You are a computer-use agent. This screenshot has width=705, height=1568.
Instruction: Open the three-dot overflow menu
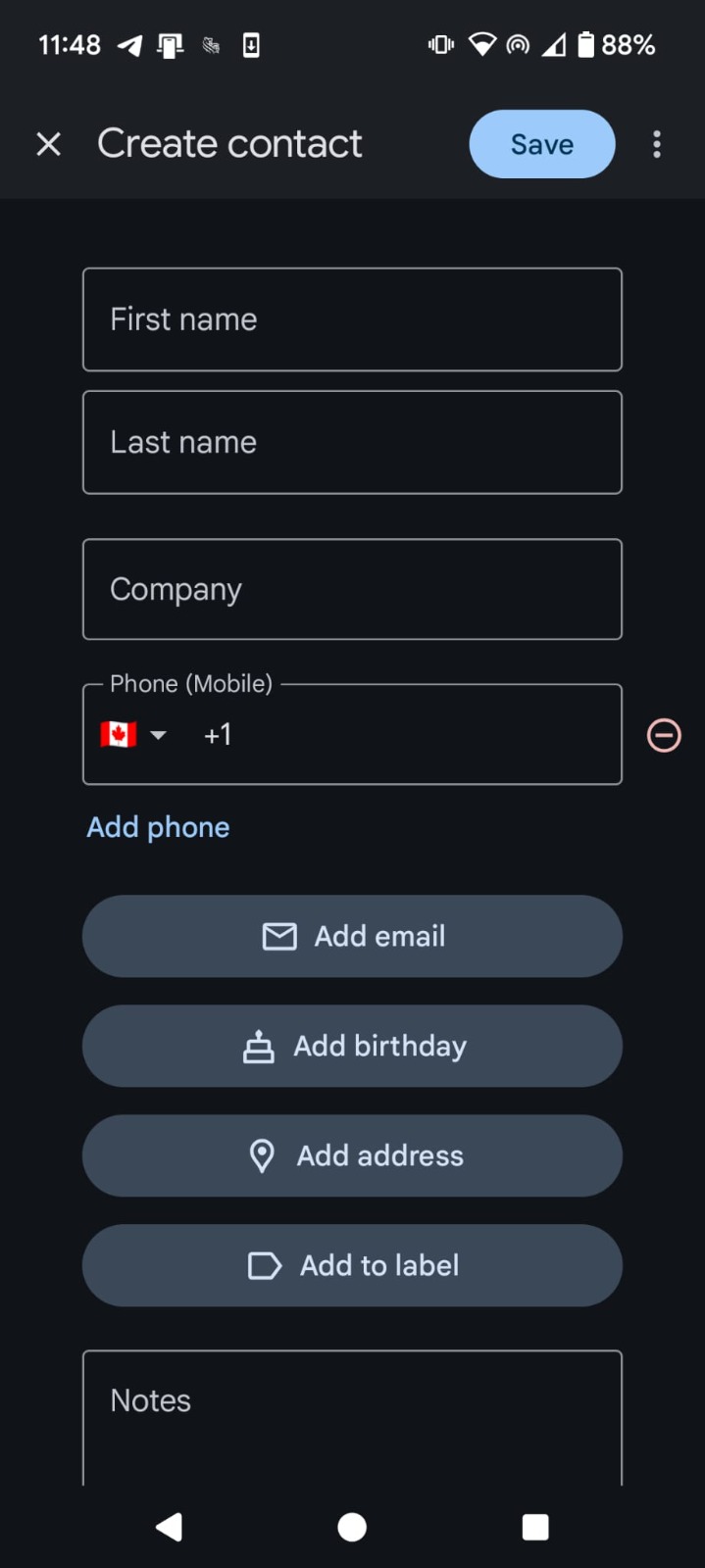[x=657, y=144]
